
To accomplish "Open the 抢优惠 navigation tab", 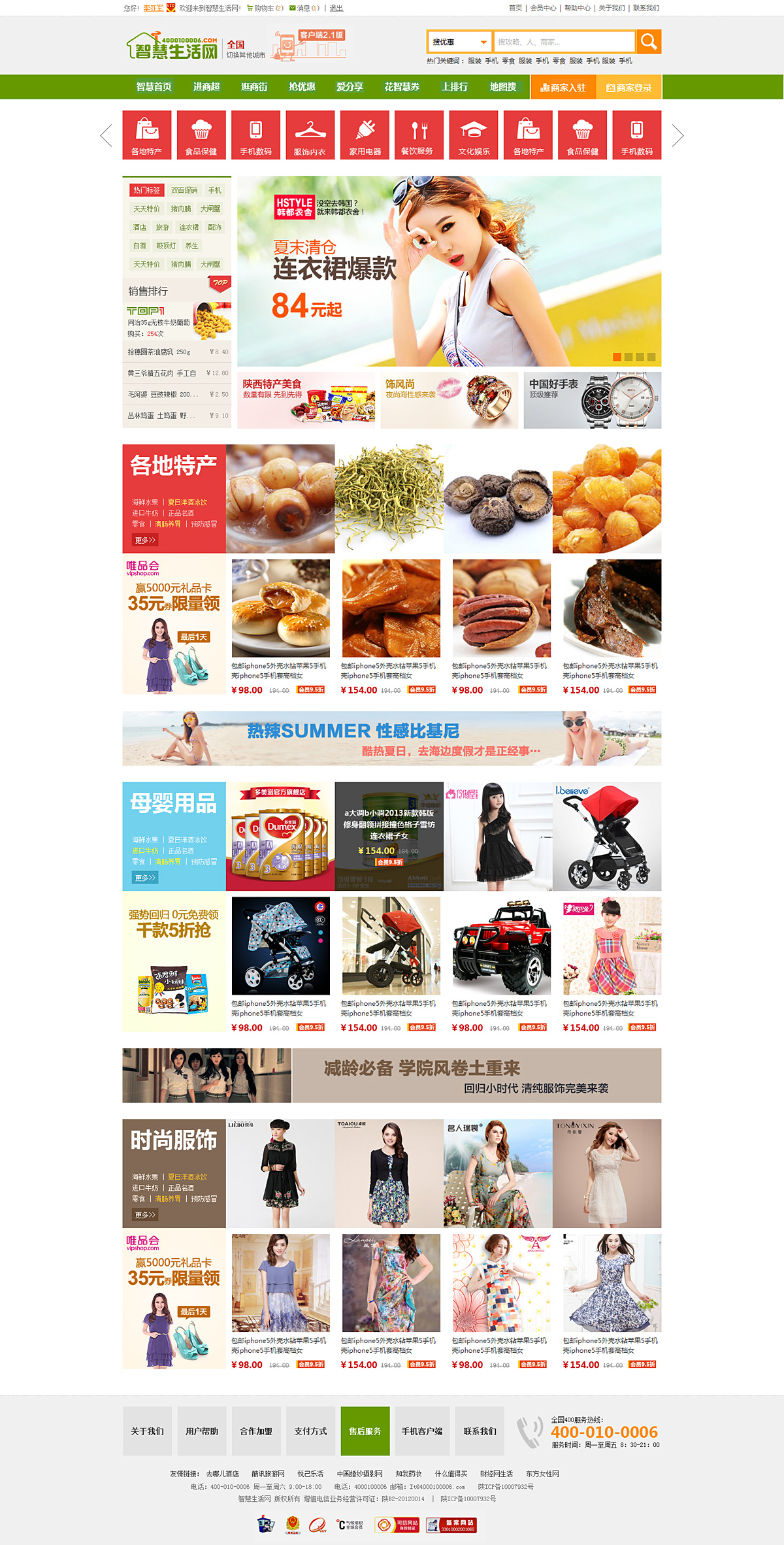I will [x=302, y=87].
